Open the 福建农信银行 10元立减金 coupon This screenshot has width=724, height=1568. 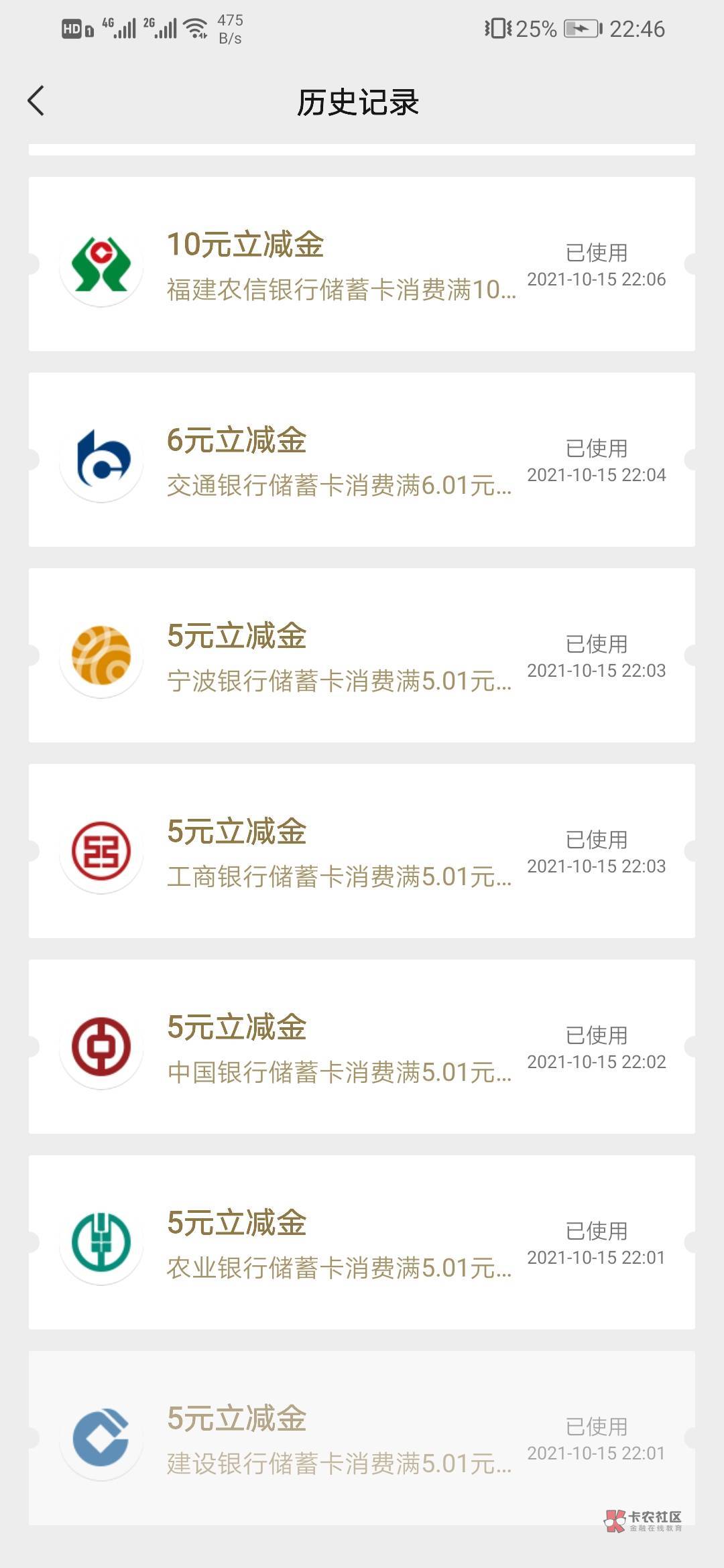pos(362,264)
